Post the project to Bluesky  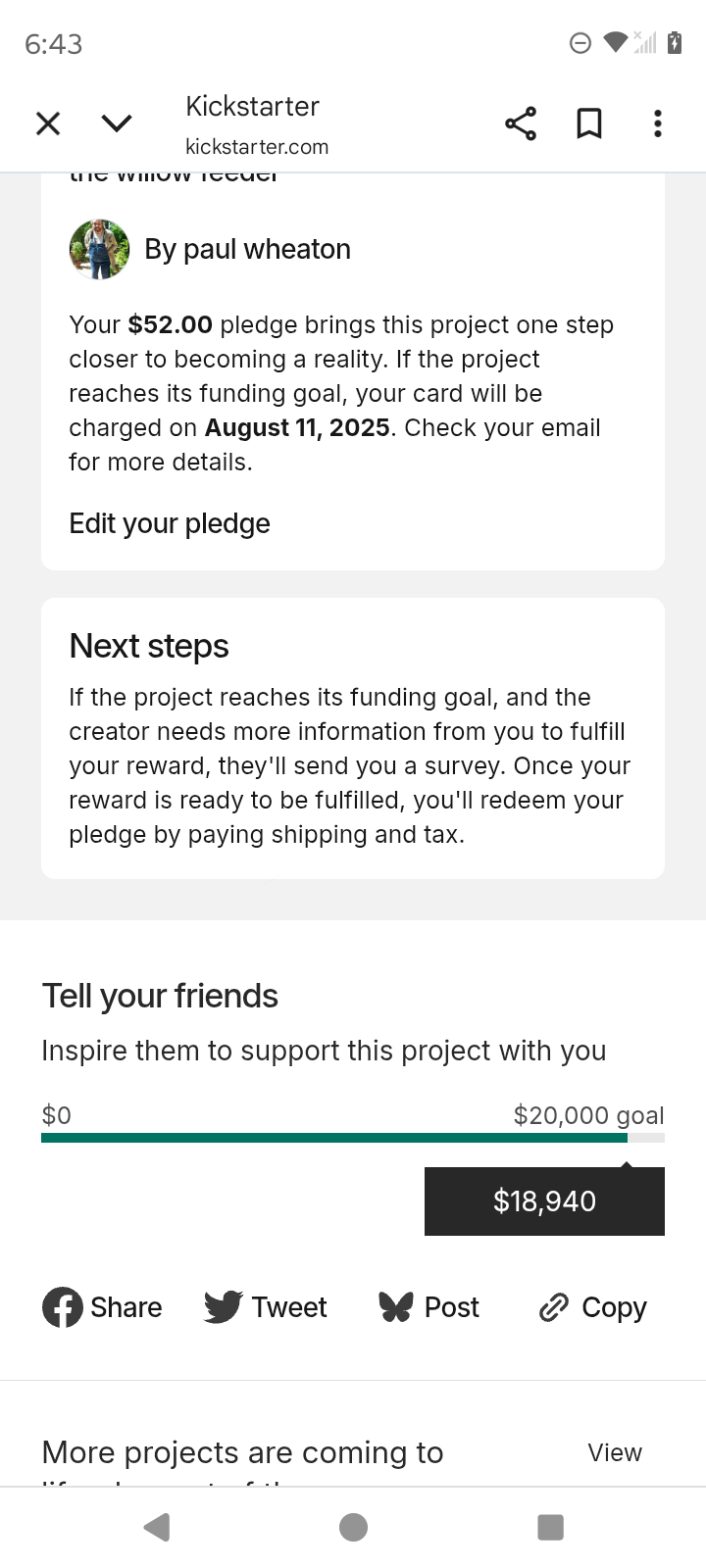coord(429,1307)
